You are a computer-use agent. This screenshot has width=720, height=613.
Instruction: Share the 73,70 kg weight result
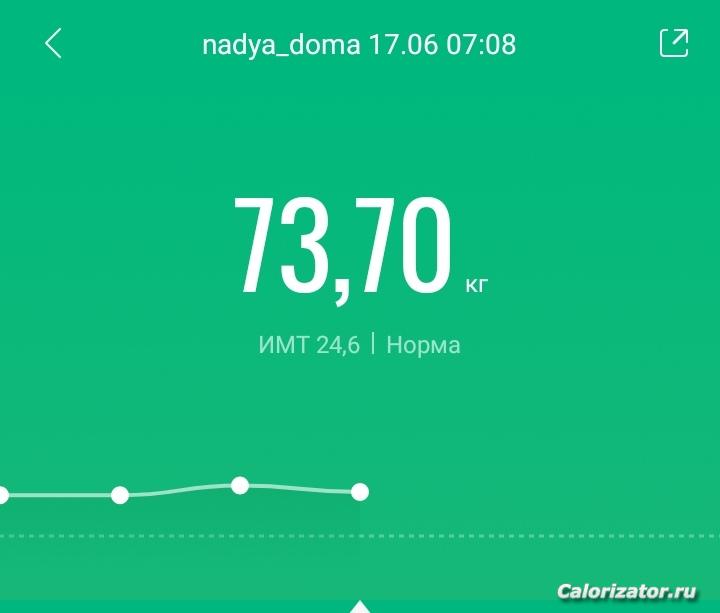click(x=674, y=43)
